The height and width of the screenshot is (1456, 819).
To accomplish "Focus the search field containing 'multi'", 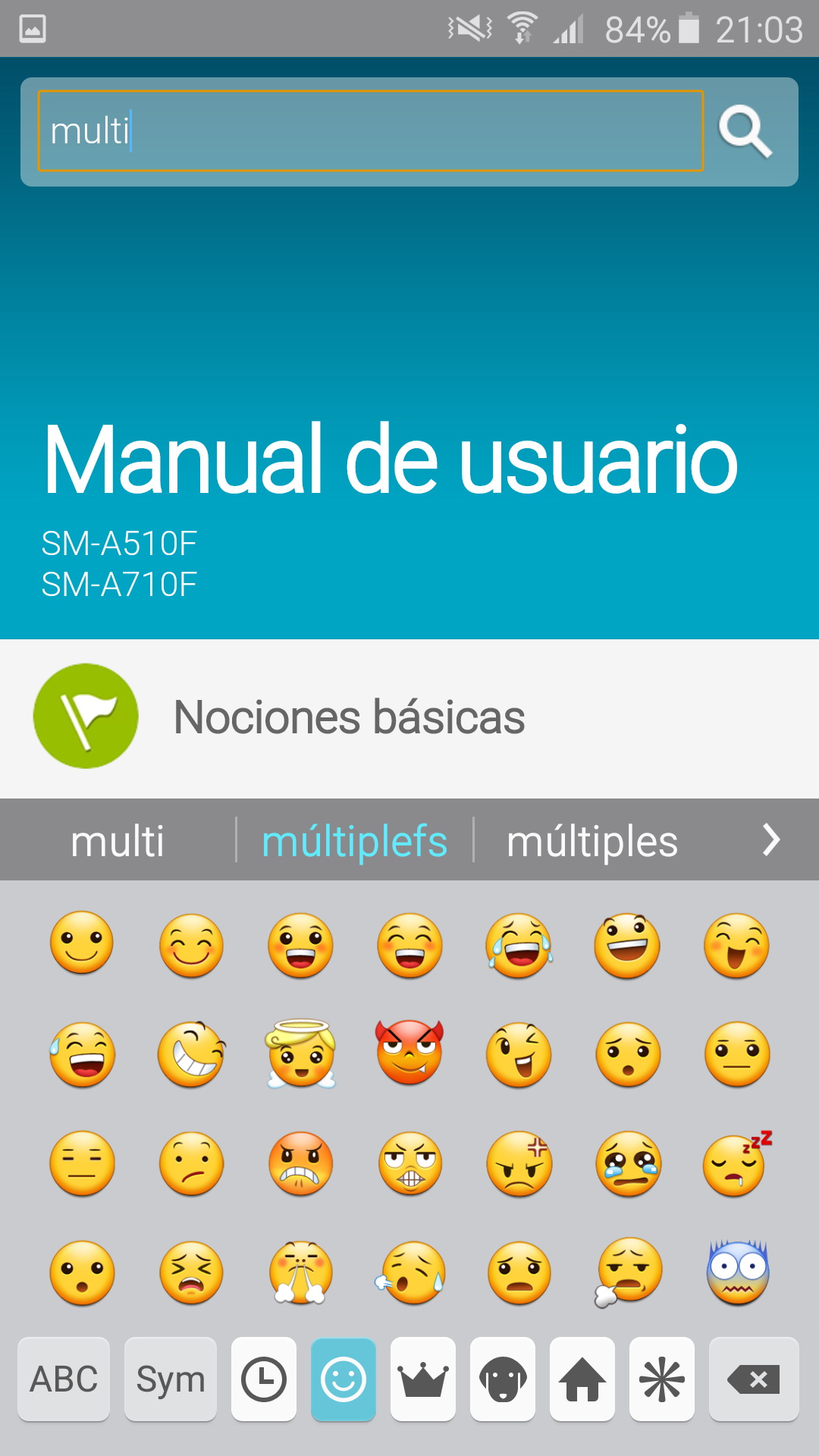I will click(370, 131).
